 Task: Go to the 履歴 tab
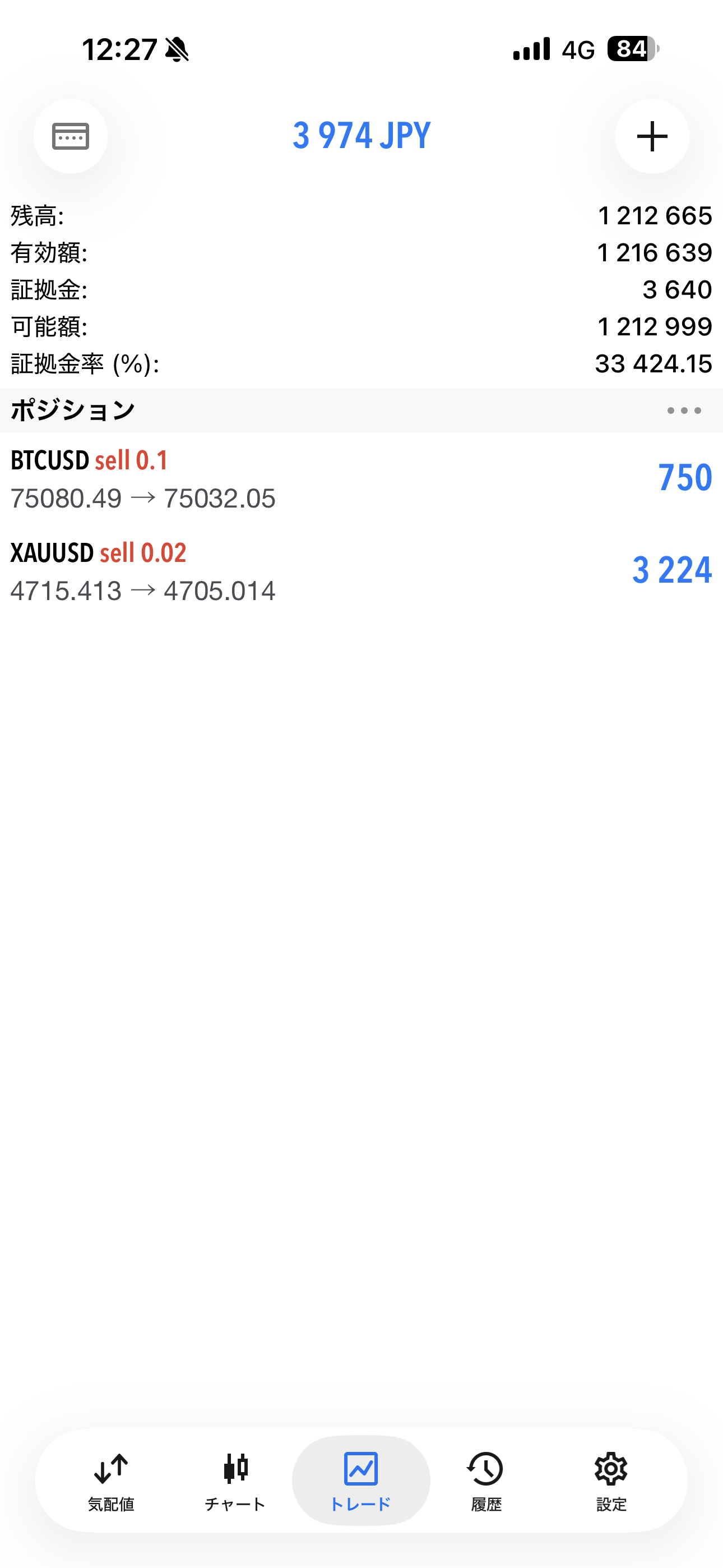click(x=486, y=1481)
